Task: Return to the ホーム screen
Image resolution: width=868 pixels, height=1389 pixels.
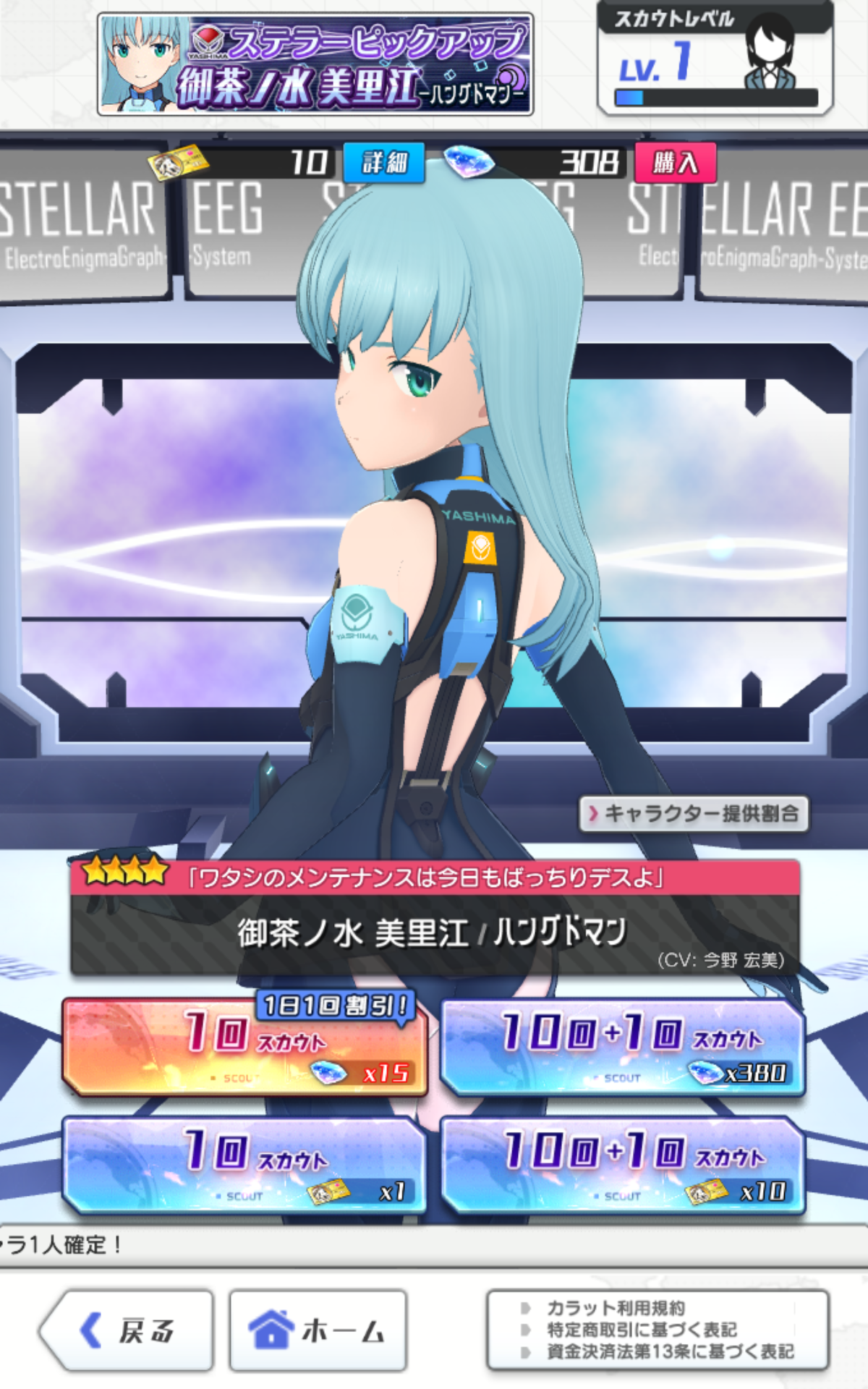Action: (318, 1330)
